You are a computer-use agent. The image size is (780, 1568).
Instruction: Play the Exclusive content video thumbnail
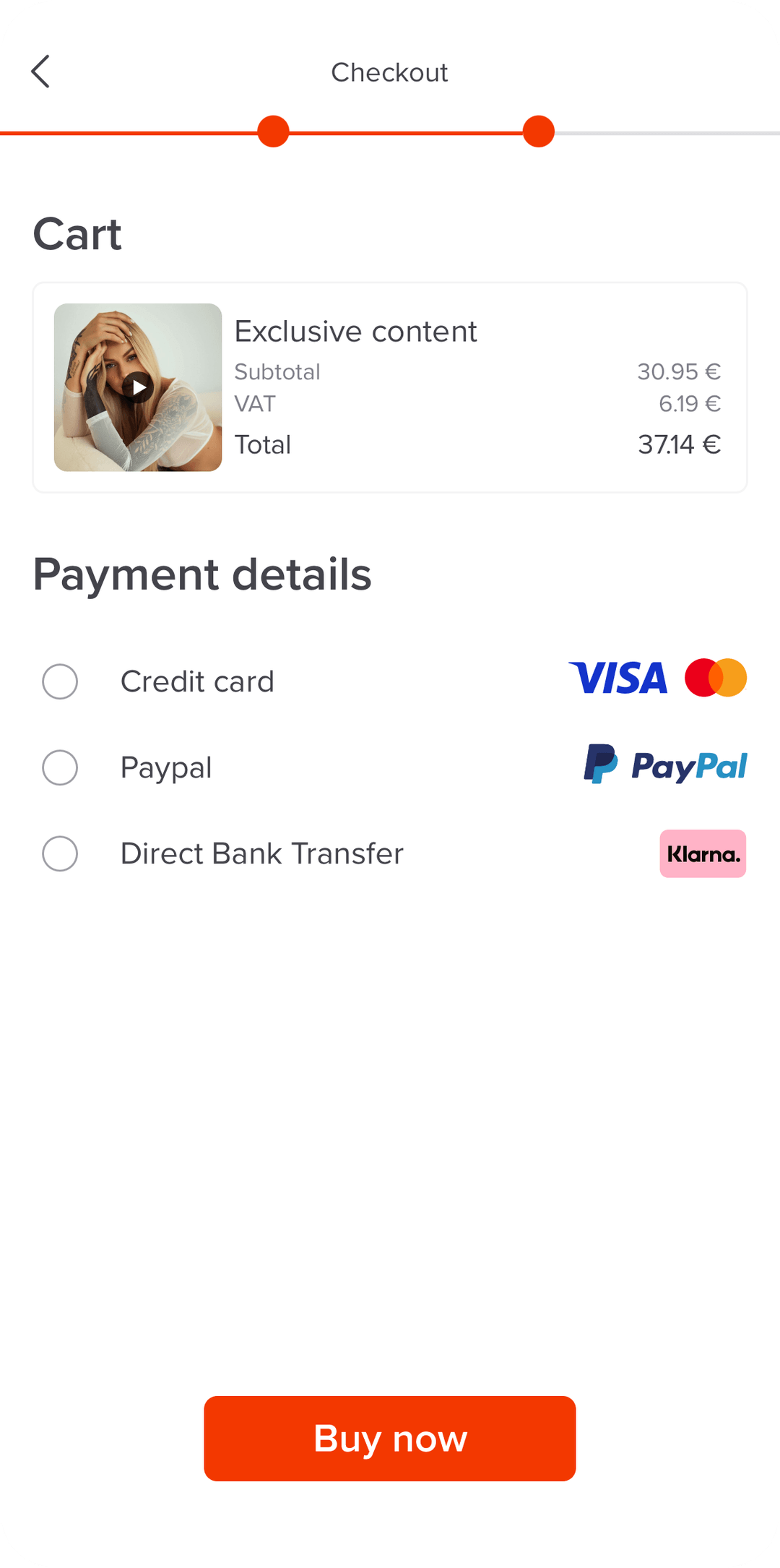(138, 387)
